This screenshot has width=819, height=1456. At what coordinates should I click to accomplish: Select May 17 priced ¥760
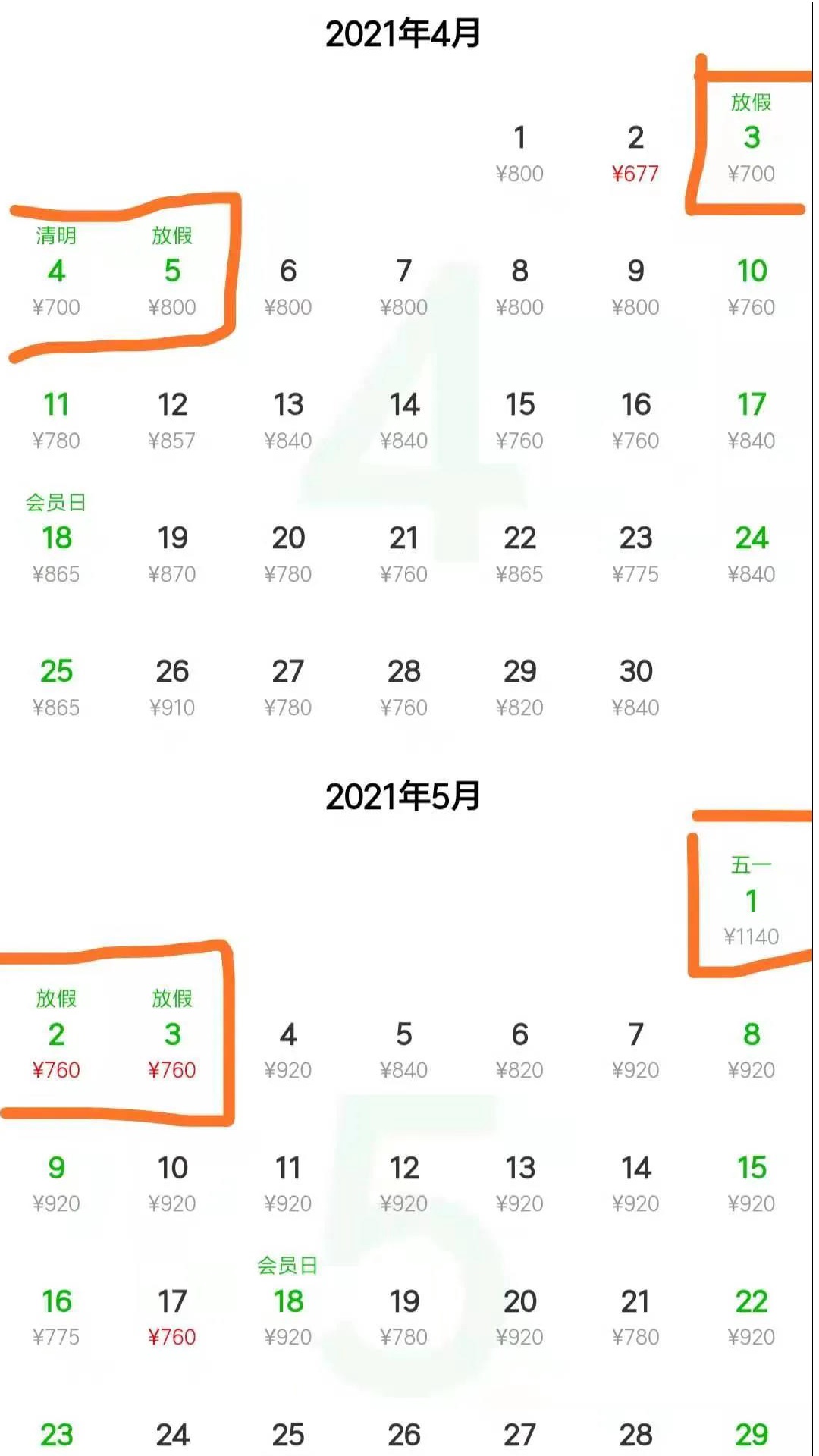pyautogui.click(x=172, y=1317)
